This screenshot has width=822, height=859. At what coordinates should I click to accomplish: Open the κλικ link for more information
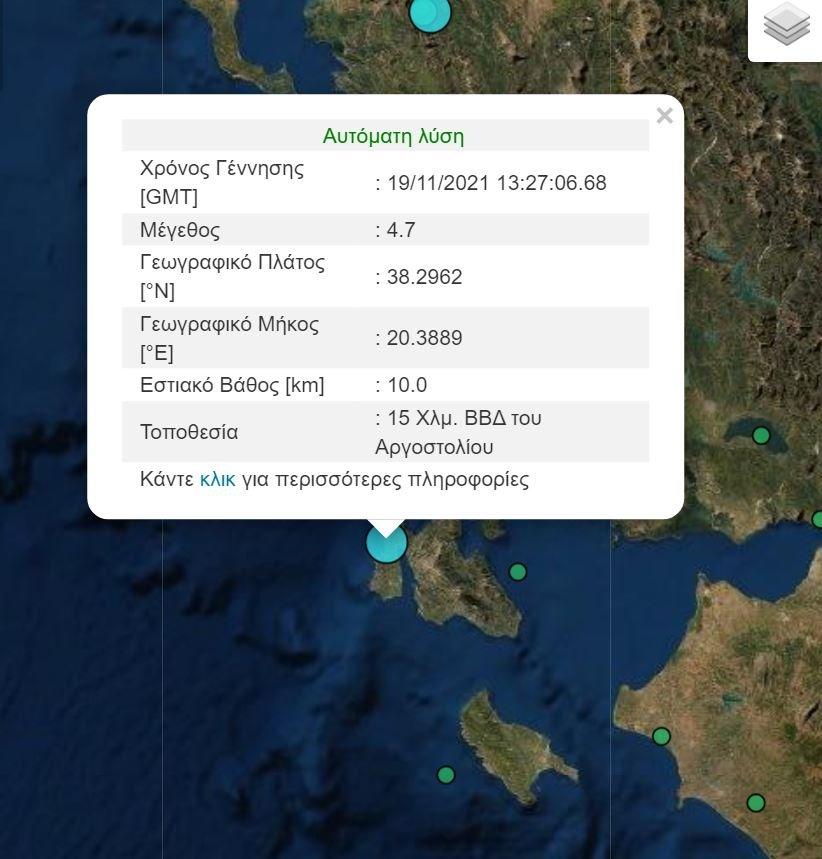[x=217, y=479]
